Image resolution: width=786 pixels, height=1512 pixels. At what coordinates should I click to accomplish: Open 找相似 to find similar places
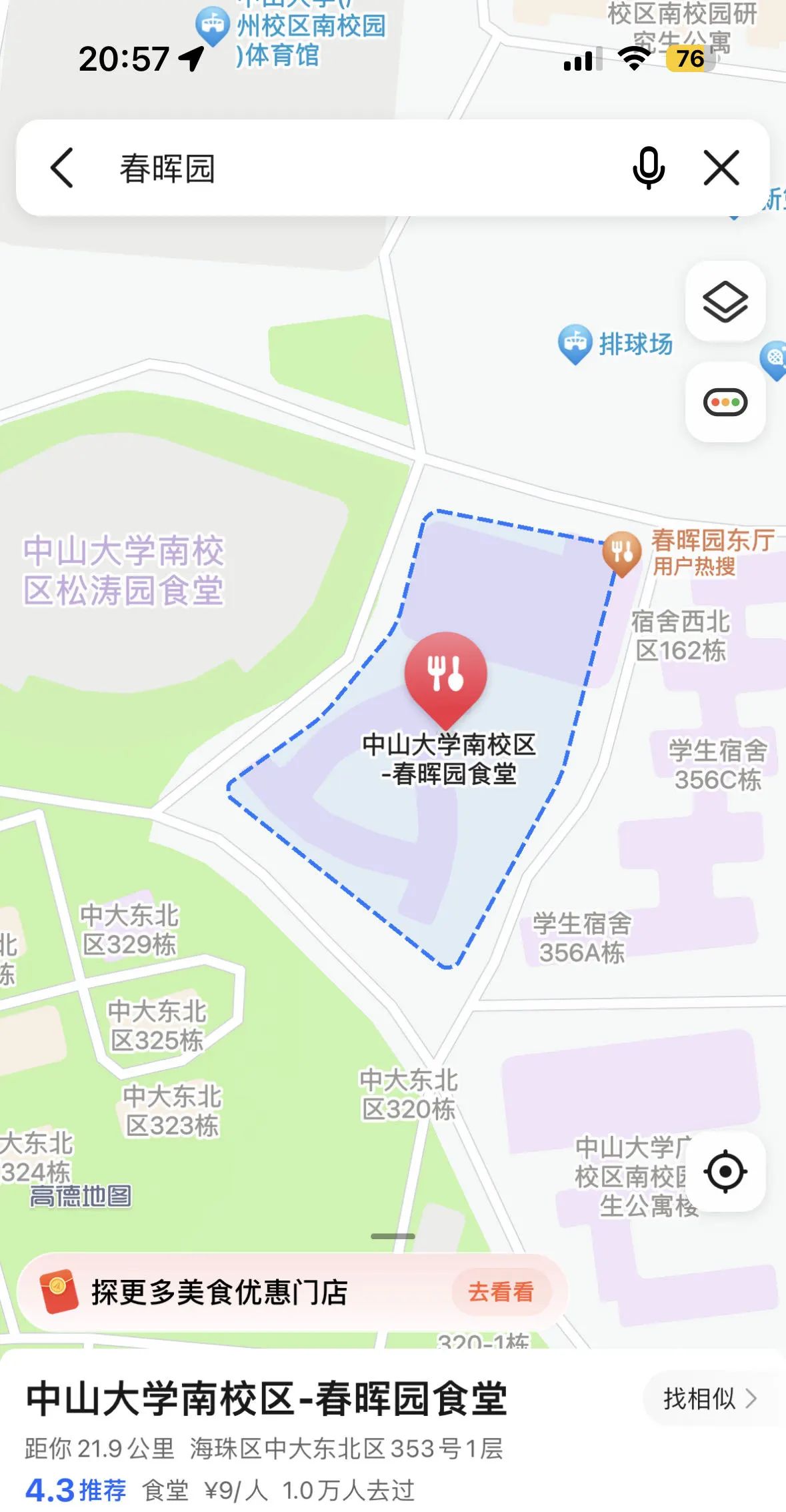(x=709, y=1399)
